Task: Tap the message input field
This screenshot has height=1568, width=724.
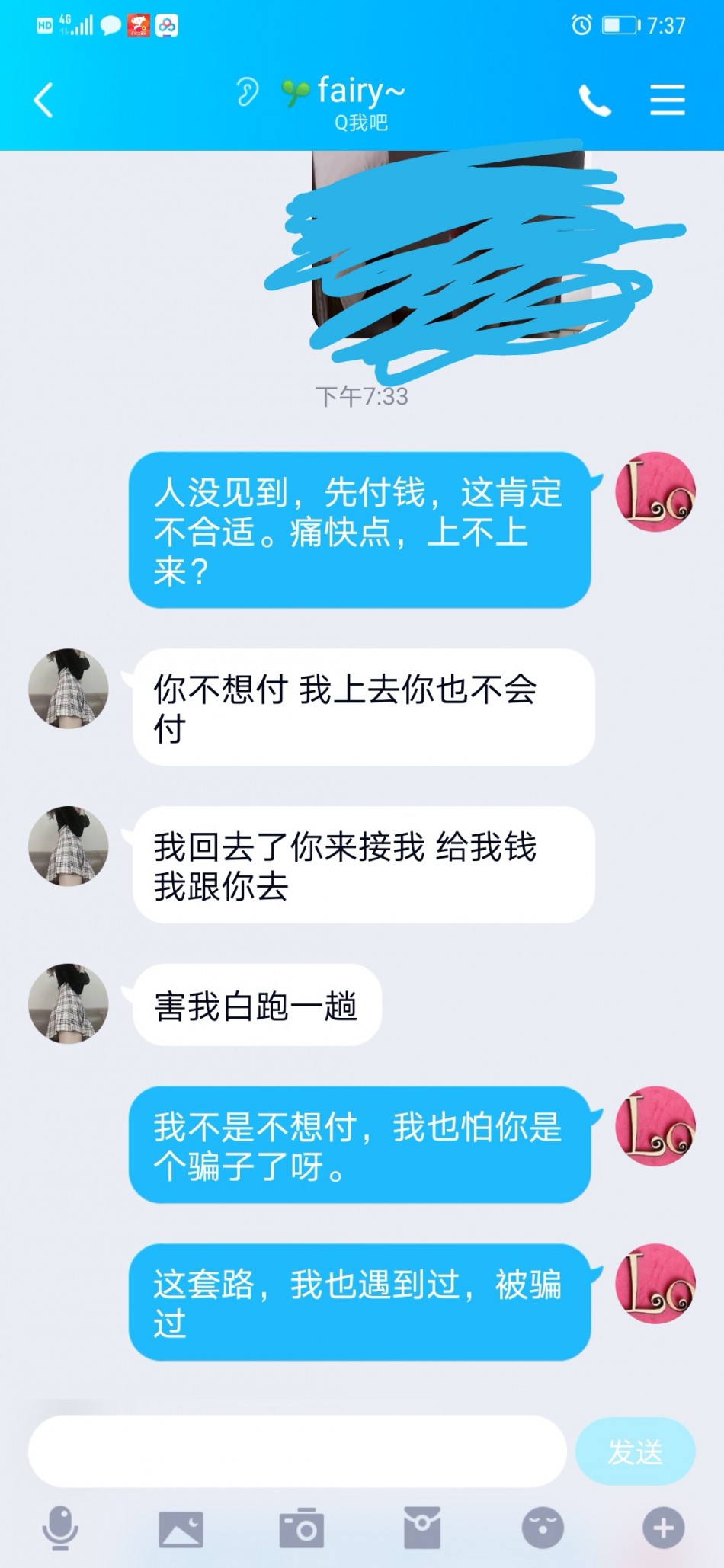Action: click(x=297, y=1451)
